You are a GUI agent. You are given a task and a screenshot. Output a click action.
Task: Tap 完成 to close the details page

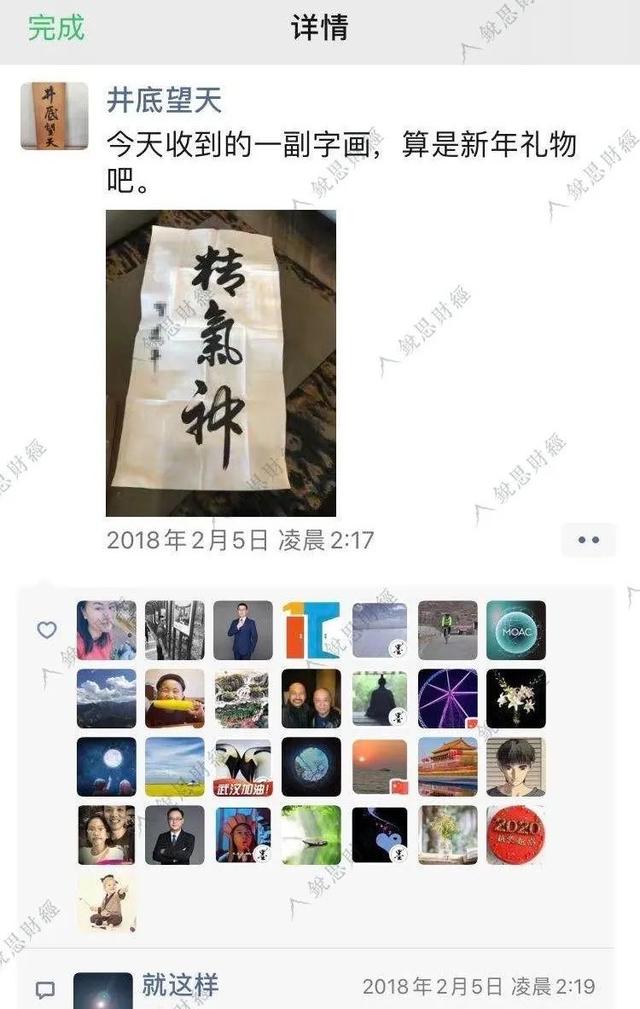pos(56,27)
